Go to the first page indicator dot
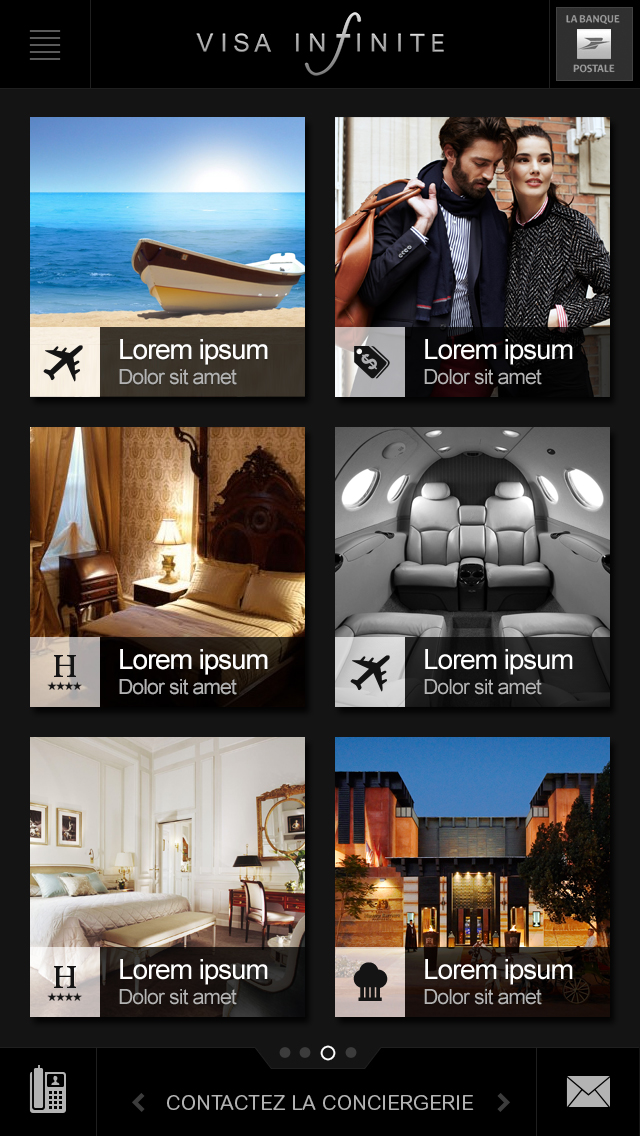 pos(285,1052)
